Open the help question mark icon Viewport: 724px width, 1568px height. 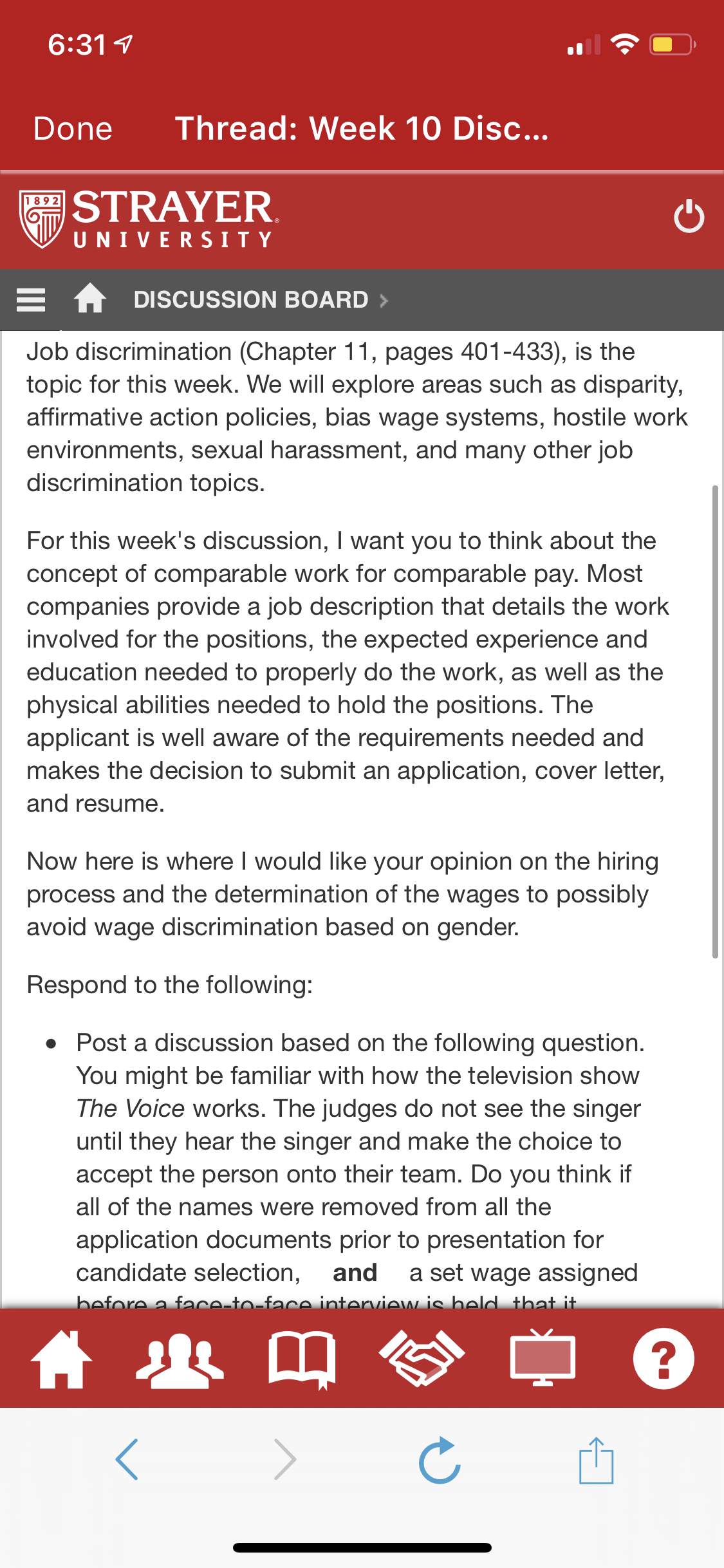click(664, 1358)
